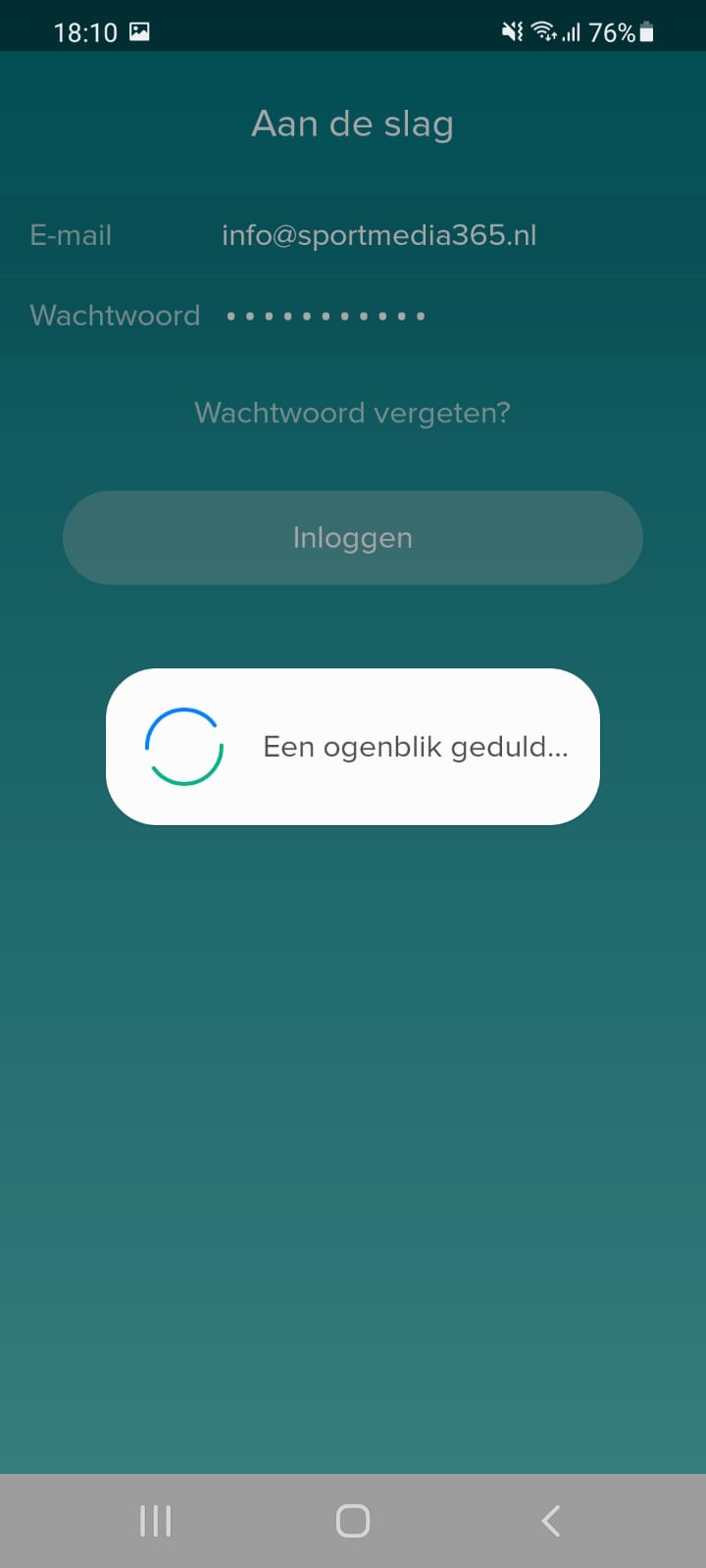
Task: Open recent apps from the navigation bar
Action: [x=155, y=1520]
